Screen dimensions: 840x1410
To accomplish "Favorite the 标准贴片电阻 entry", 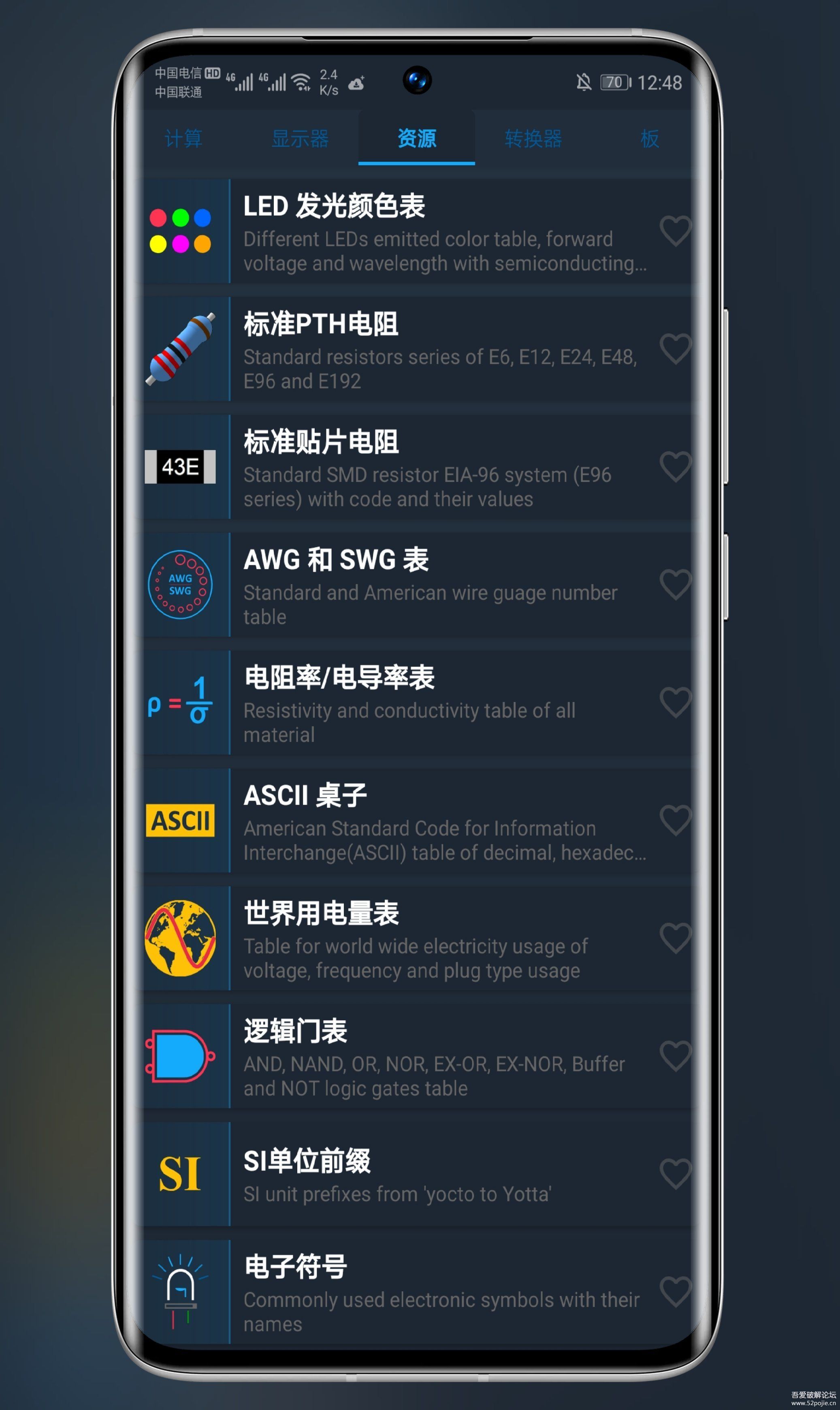I will pos(675,467).
